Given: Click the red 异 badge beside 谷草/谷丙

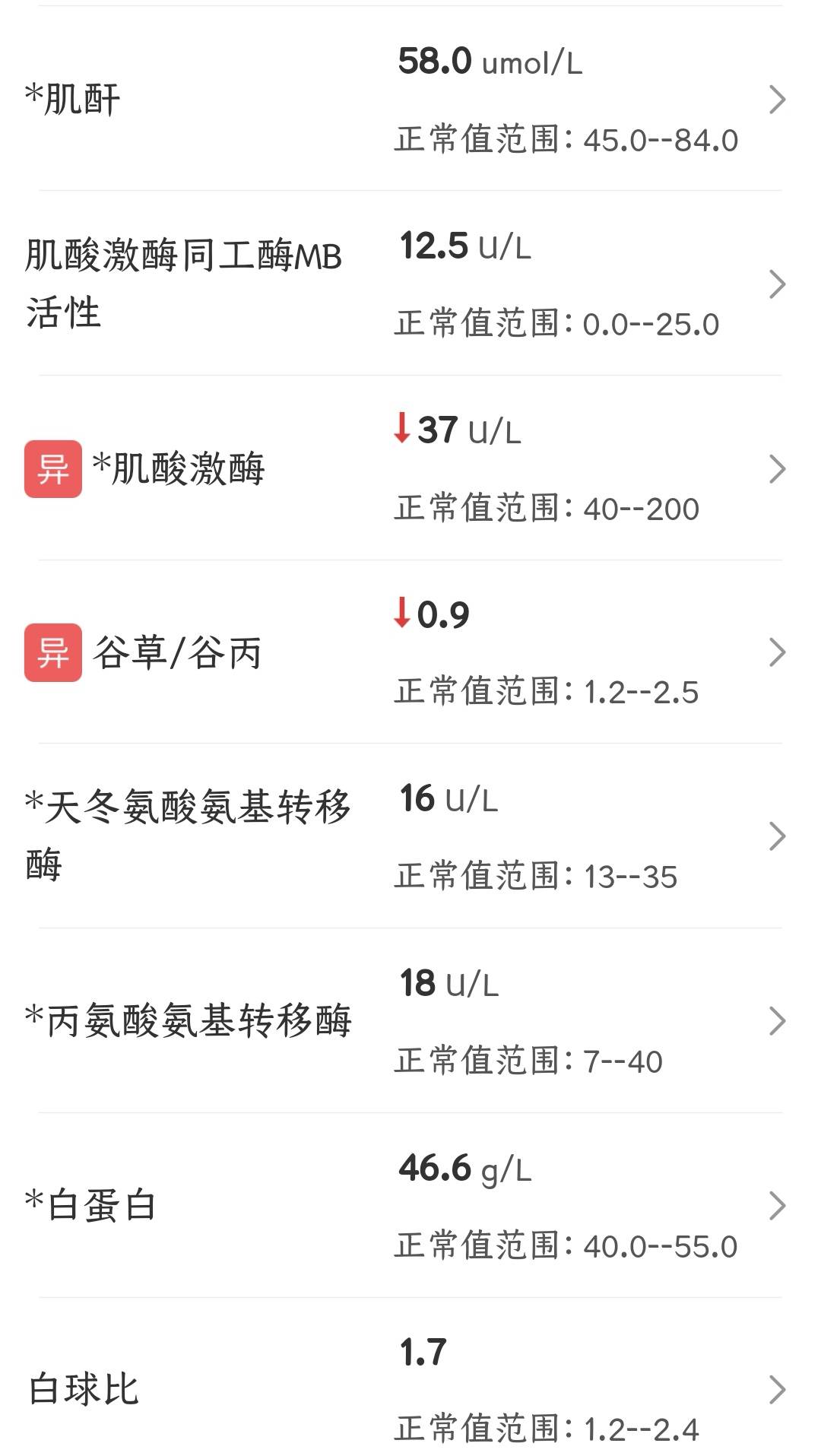Looking at the screenshot, I should click(51, 652).
